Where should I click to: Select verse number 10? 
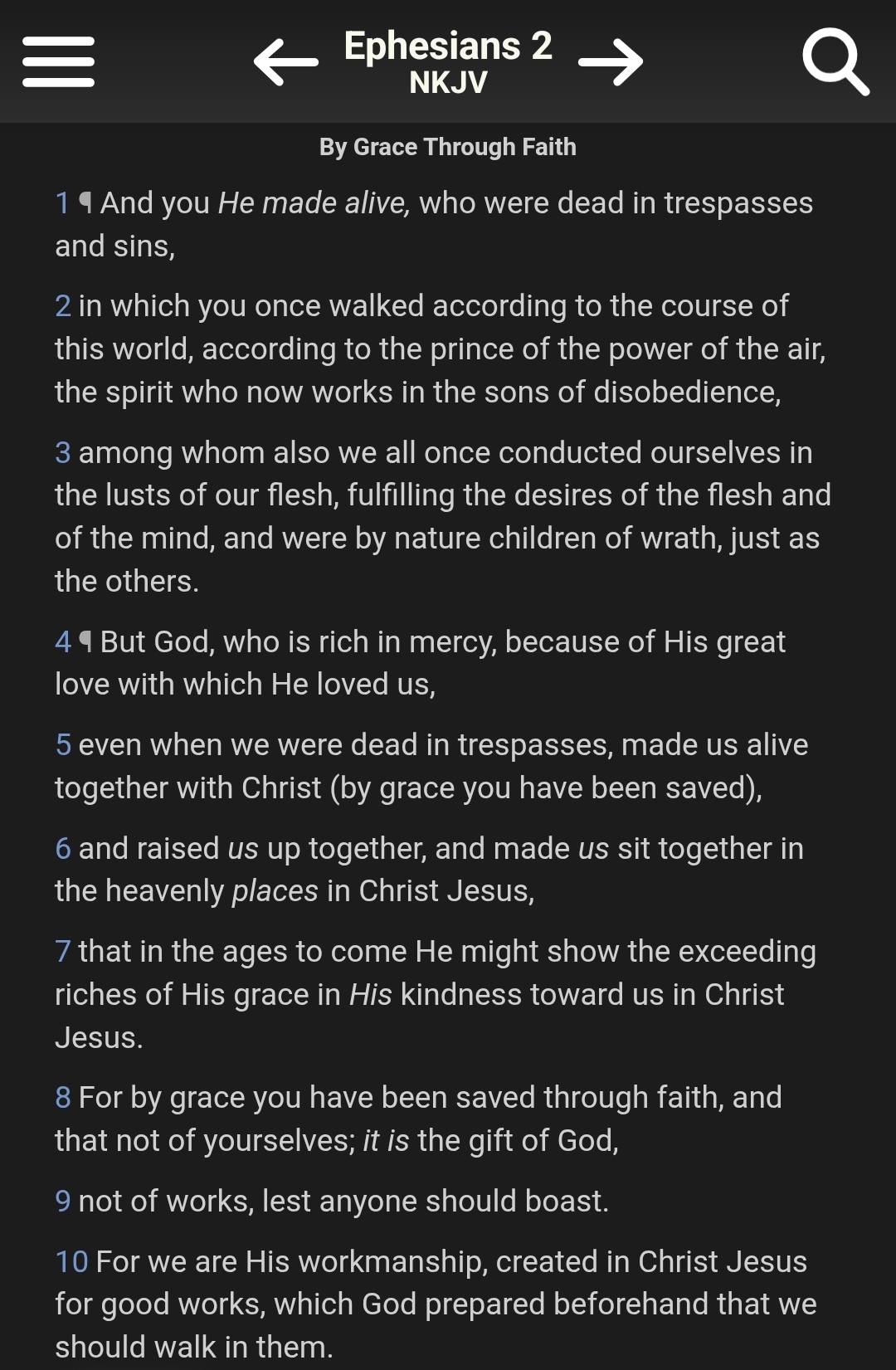(x=71, y=1262)
